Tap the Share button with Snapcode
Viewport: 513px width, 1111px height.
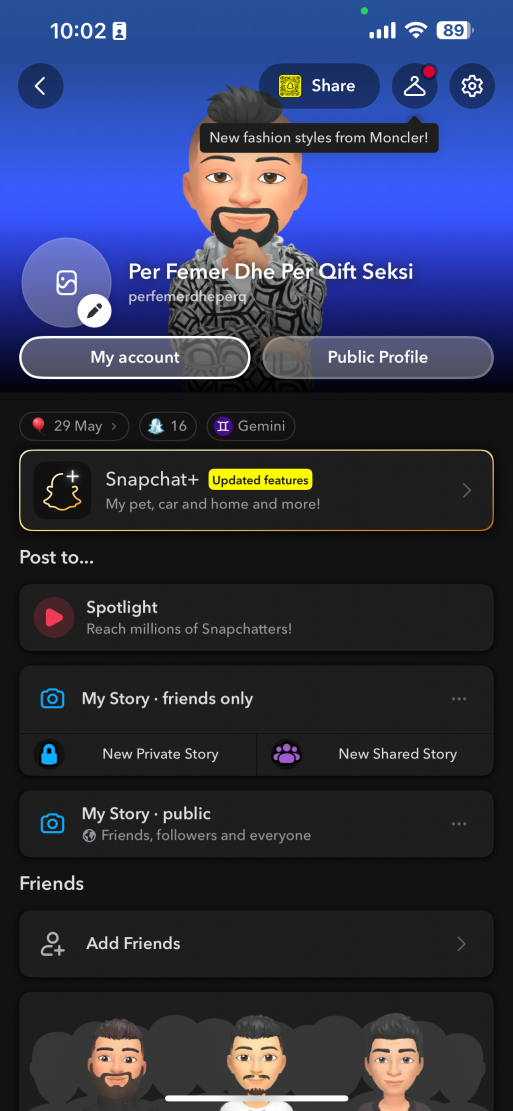click(319, 86)
